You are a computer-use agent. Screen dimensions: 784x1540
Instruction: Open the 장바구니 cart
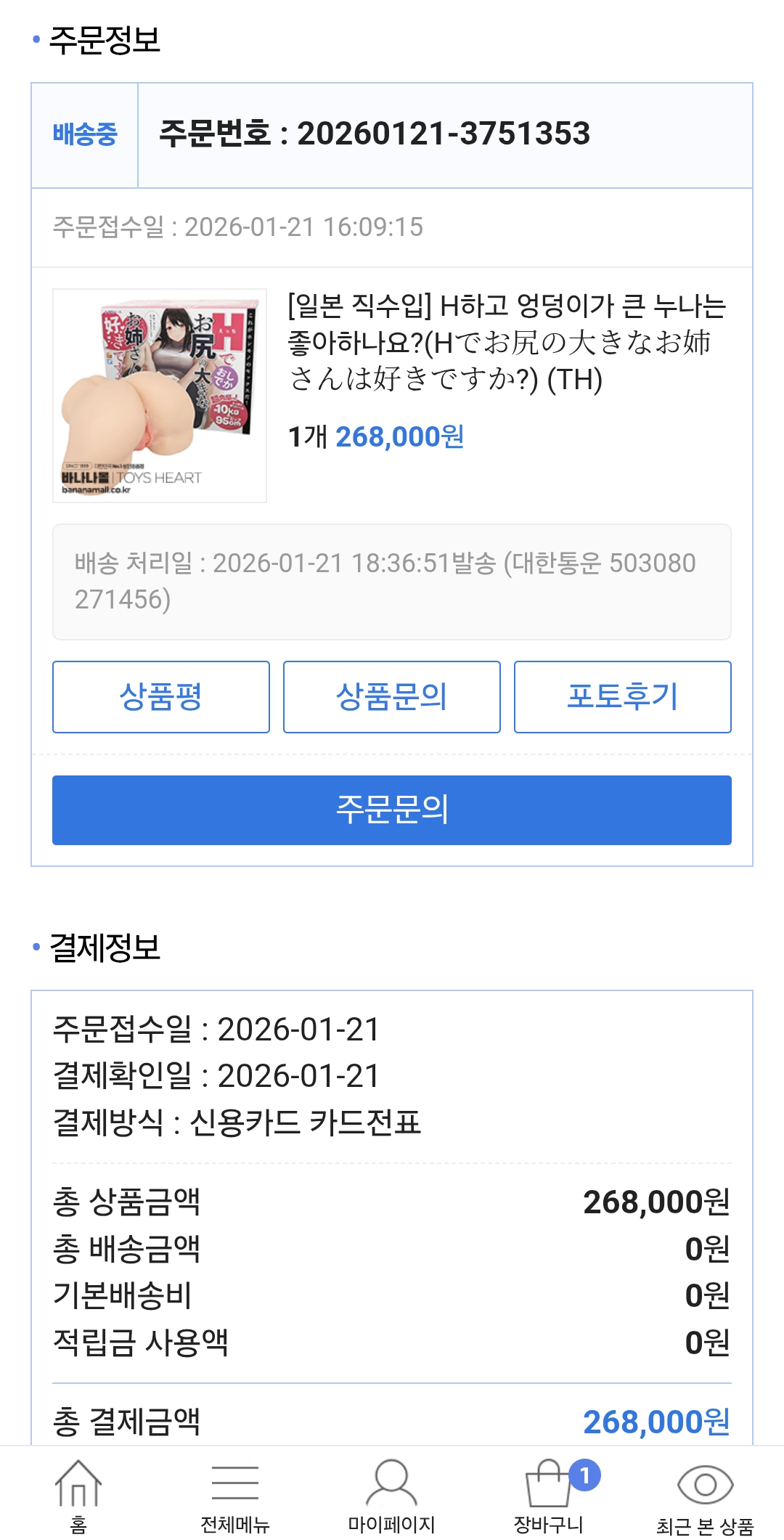(x=549, y=1496)
